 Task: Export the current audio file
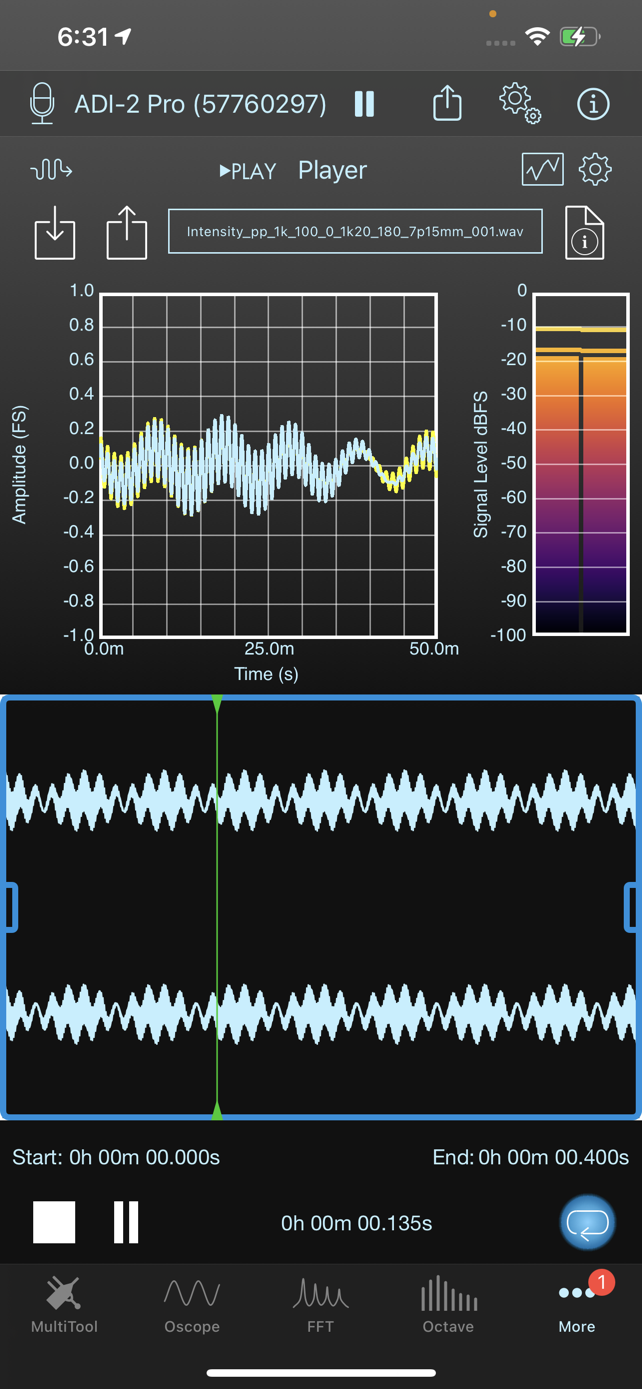[x=127, y=233]
